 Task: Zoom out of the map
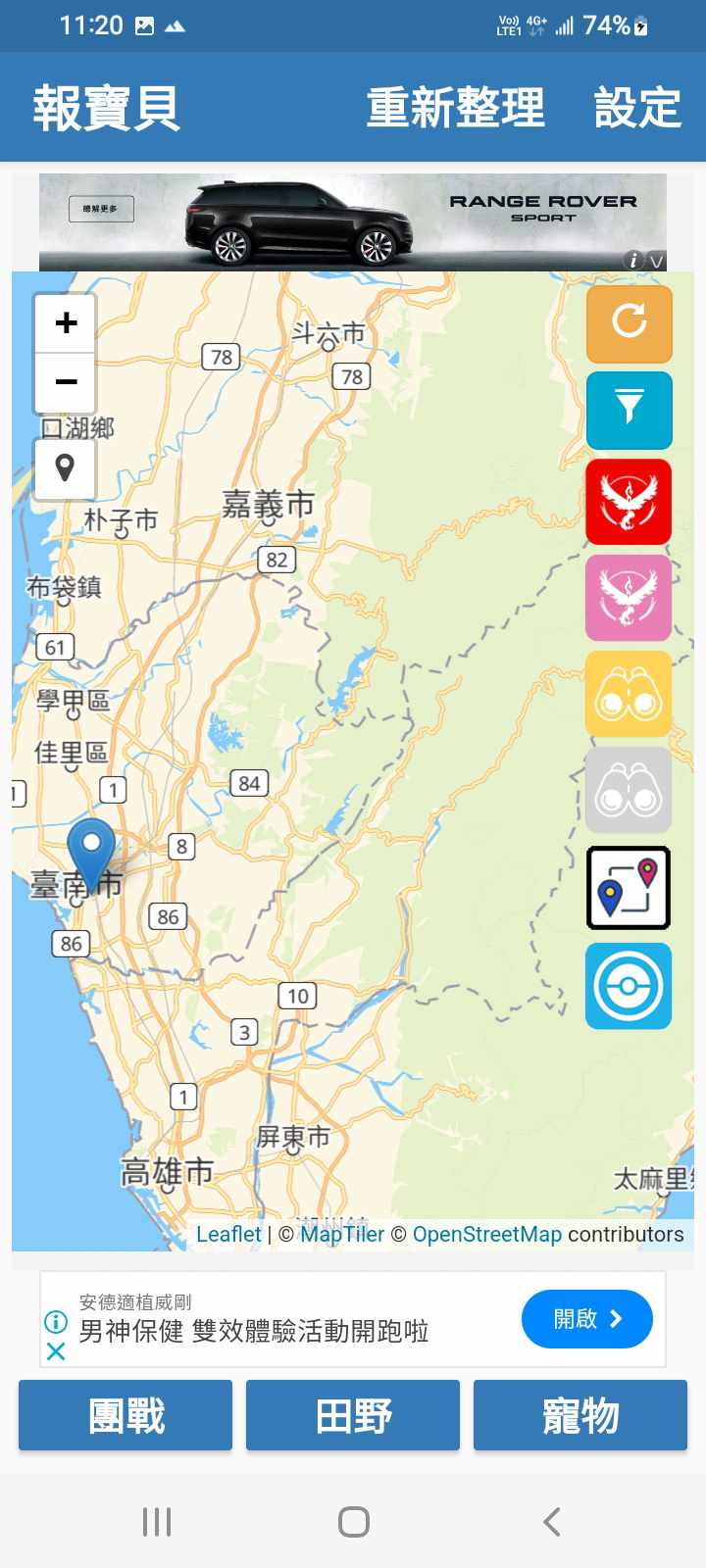(66, 381)
